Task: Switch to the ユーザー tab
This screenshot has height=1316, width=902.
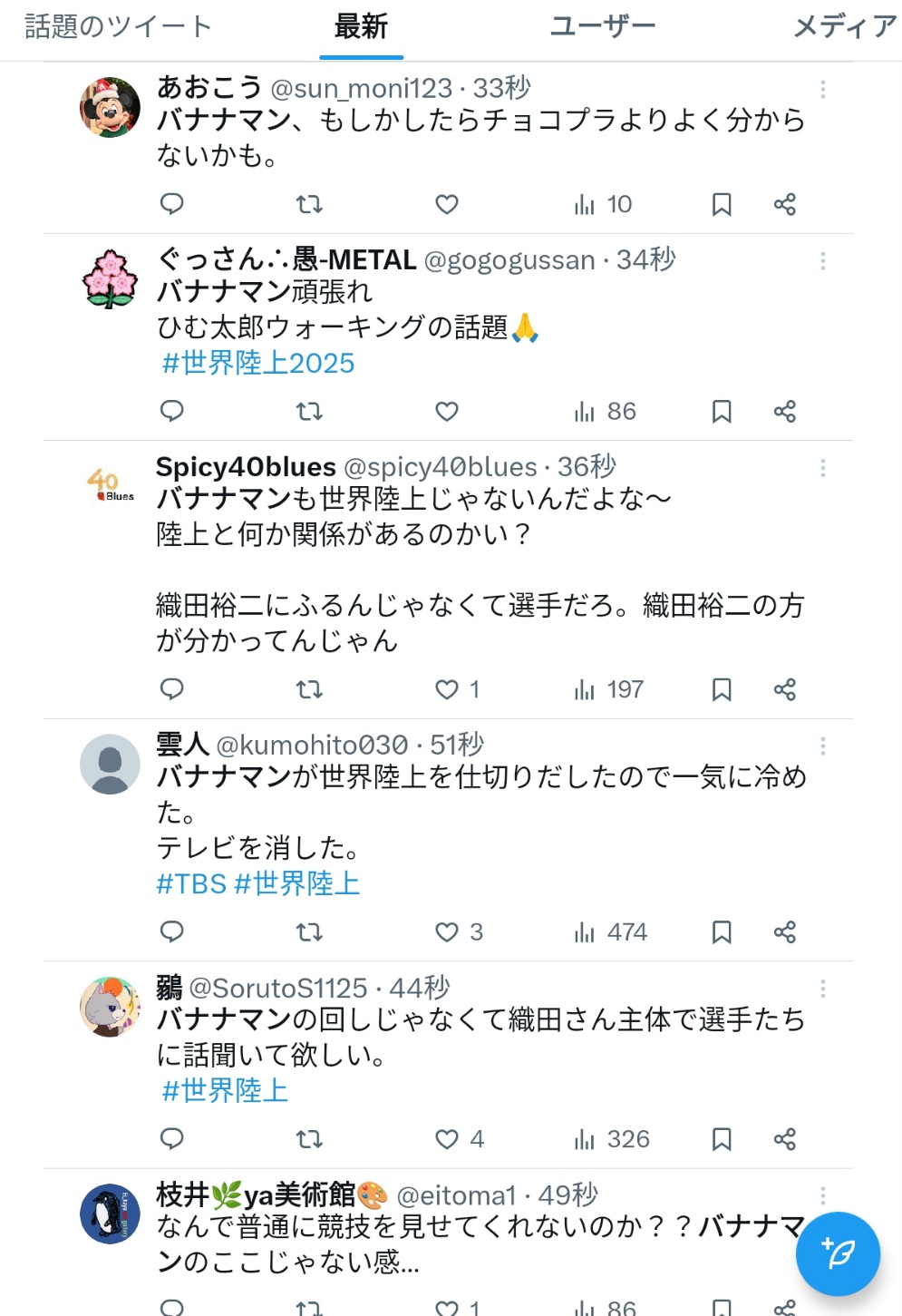Action: (x=602, y=27)
